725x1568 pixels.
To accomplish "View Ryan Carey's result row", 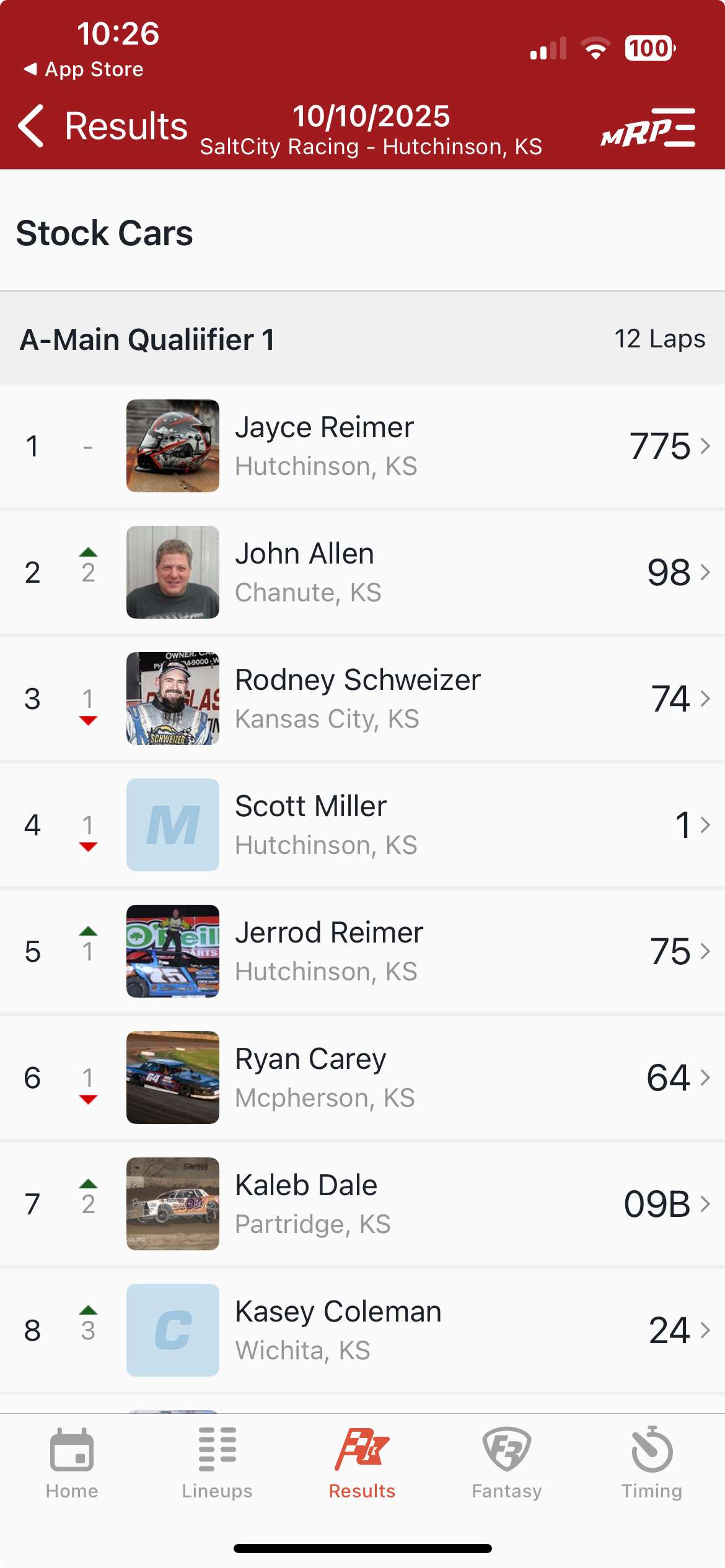I will click(362, 1078).
